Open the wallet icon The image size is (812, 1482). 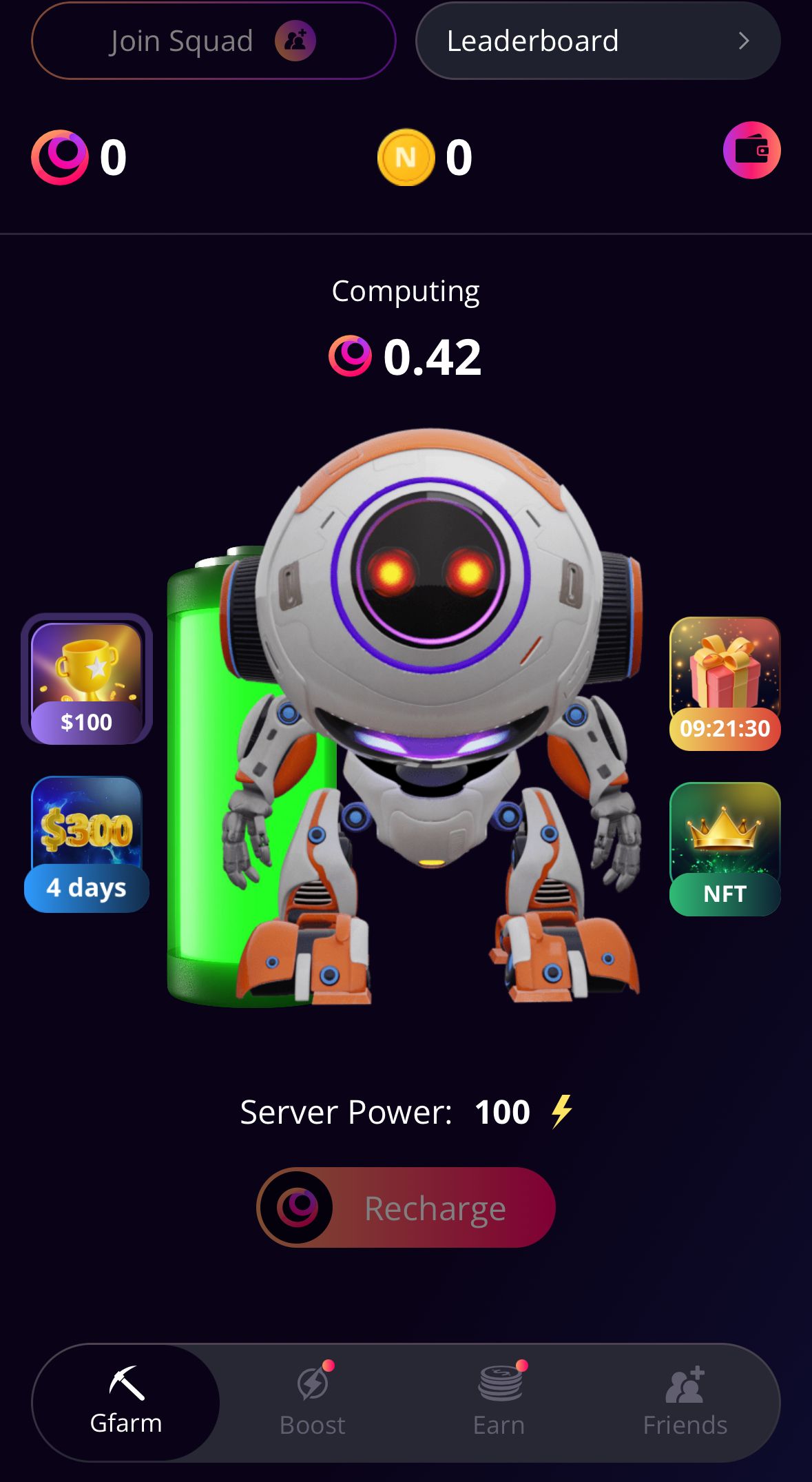tap(751, 150)
